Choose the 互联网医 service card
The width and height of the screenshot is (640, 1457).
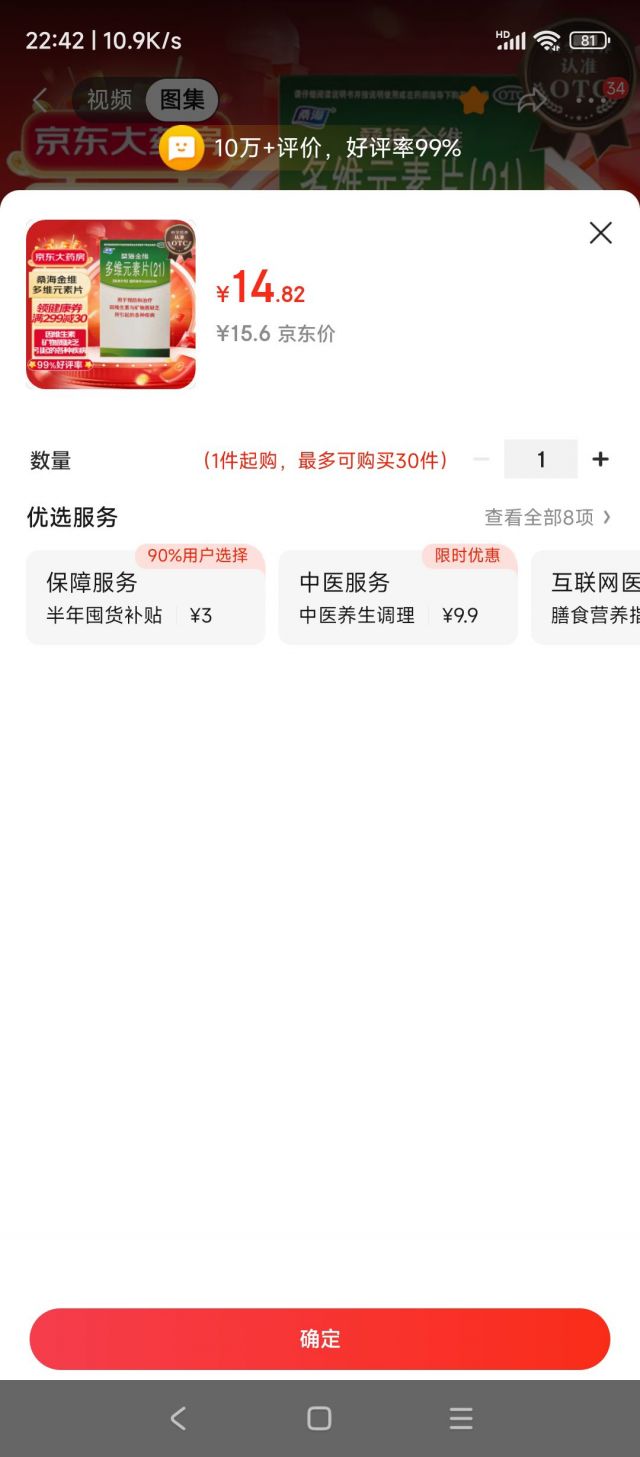(590, 598)
